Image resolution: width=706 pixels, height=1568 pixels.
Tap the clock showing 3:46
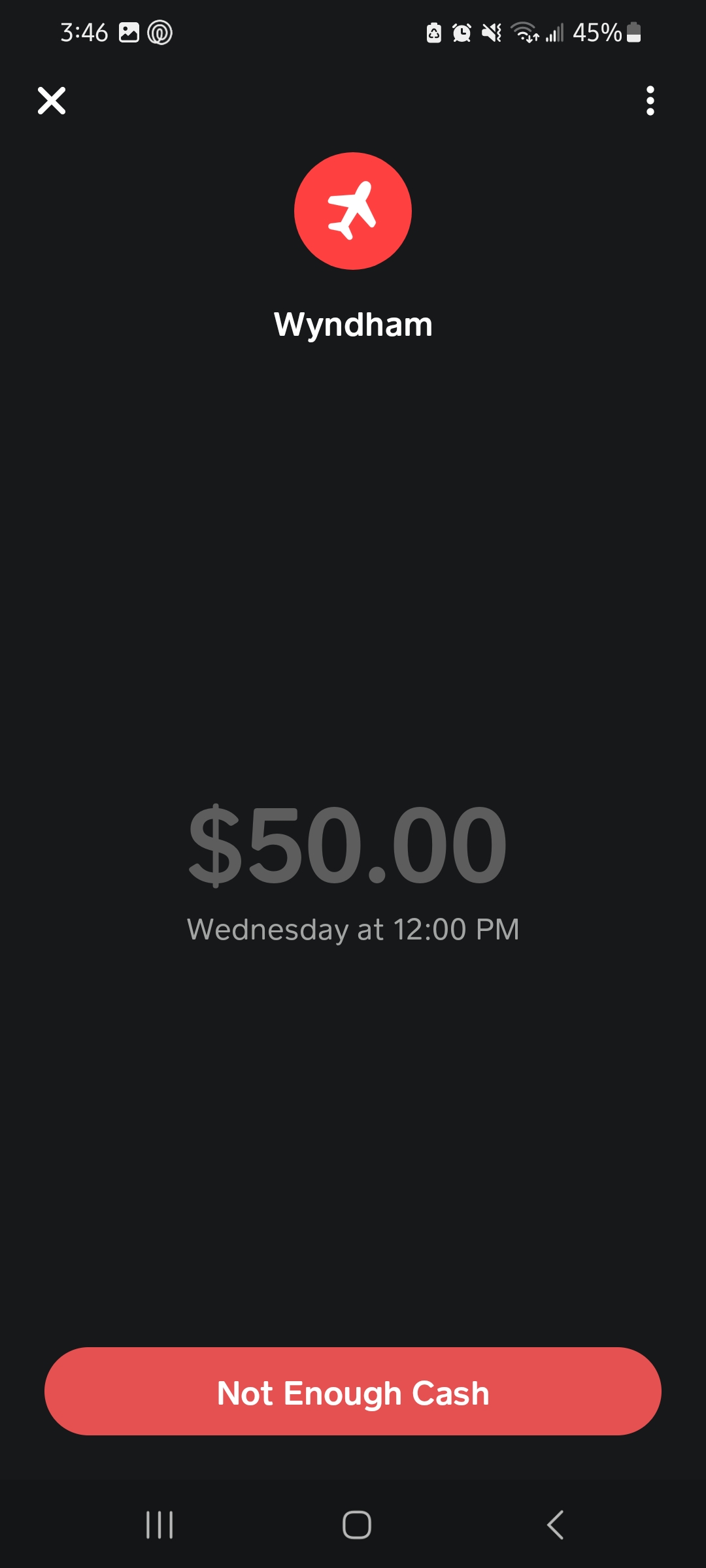[x=84, y=32]
